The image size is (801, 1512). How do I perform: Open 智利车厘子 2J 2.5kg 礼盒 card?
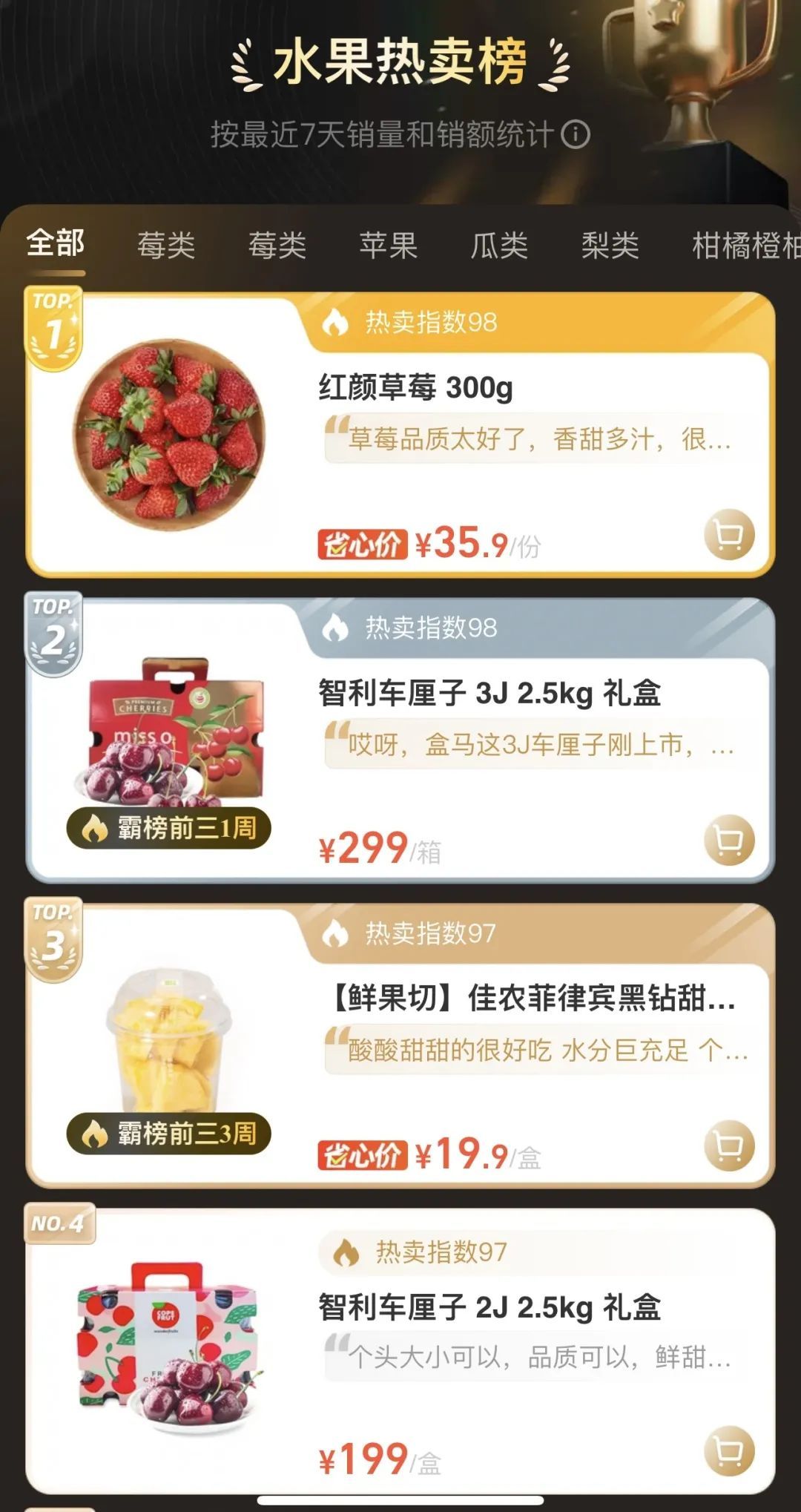click(489, 1308)
